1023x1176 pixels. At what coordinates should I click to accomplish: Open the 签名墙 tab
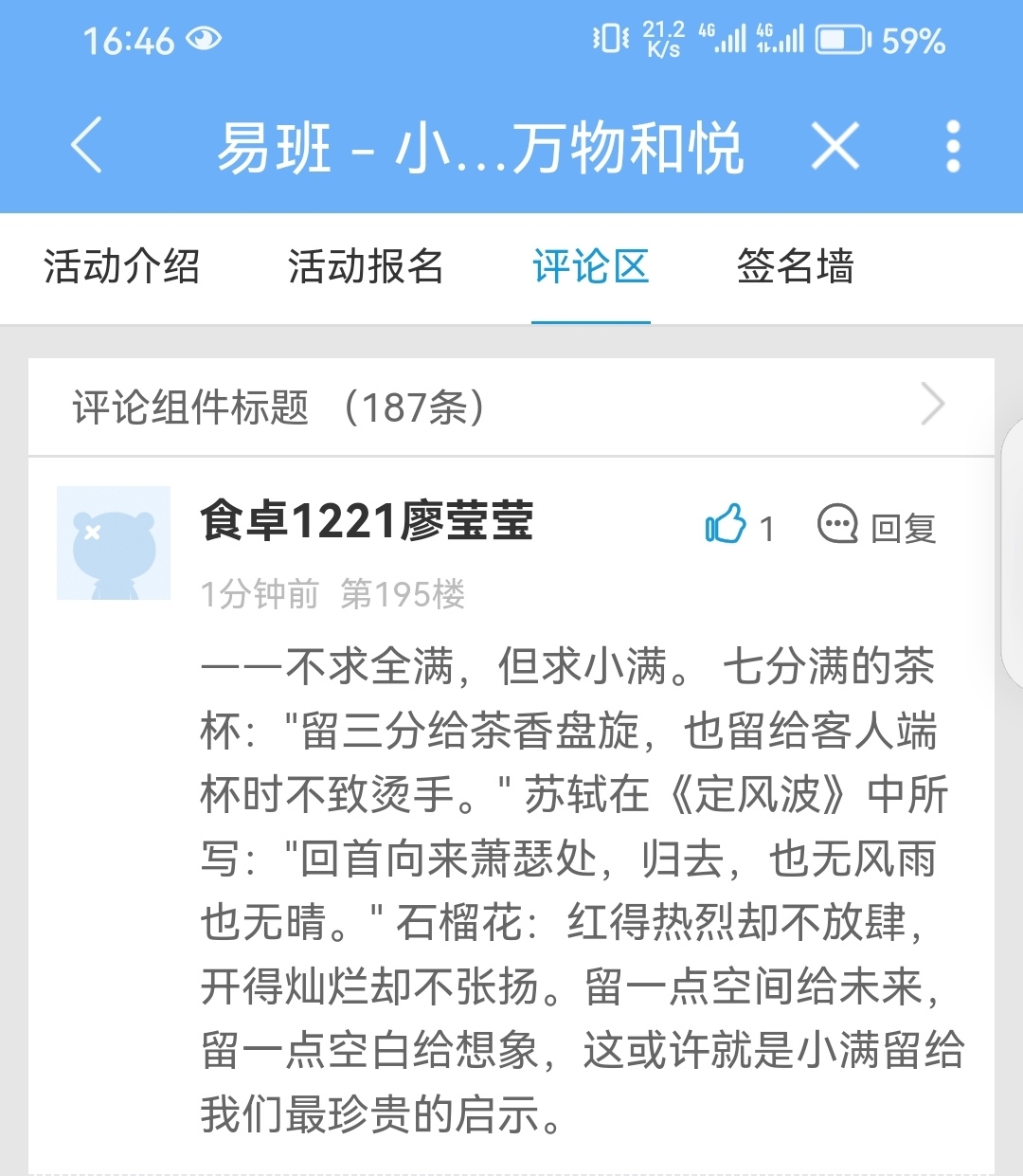click(796, 266)
